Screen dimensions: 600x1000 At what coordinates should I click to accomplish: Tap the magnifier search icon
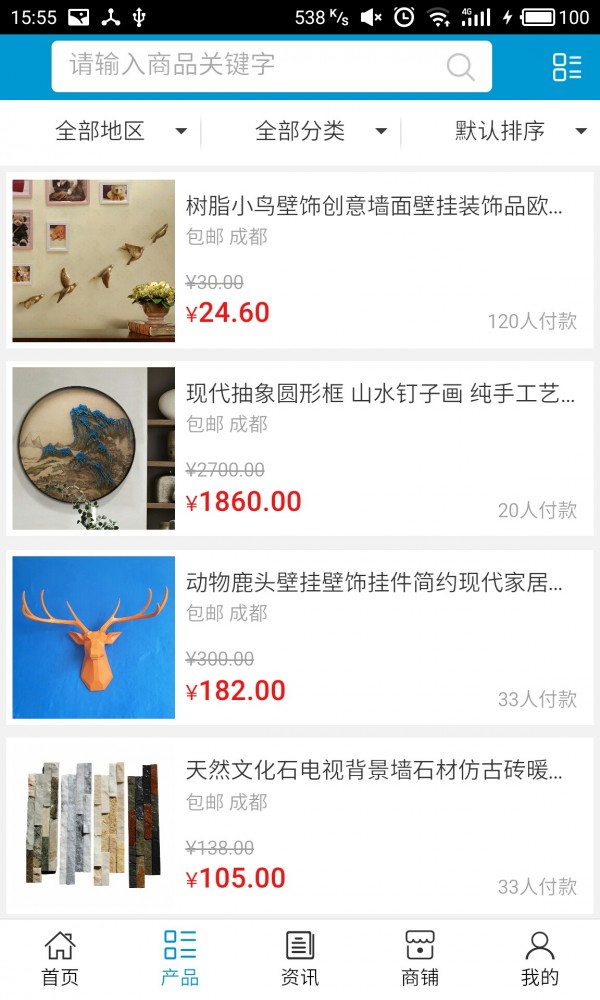[460, 67]
